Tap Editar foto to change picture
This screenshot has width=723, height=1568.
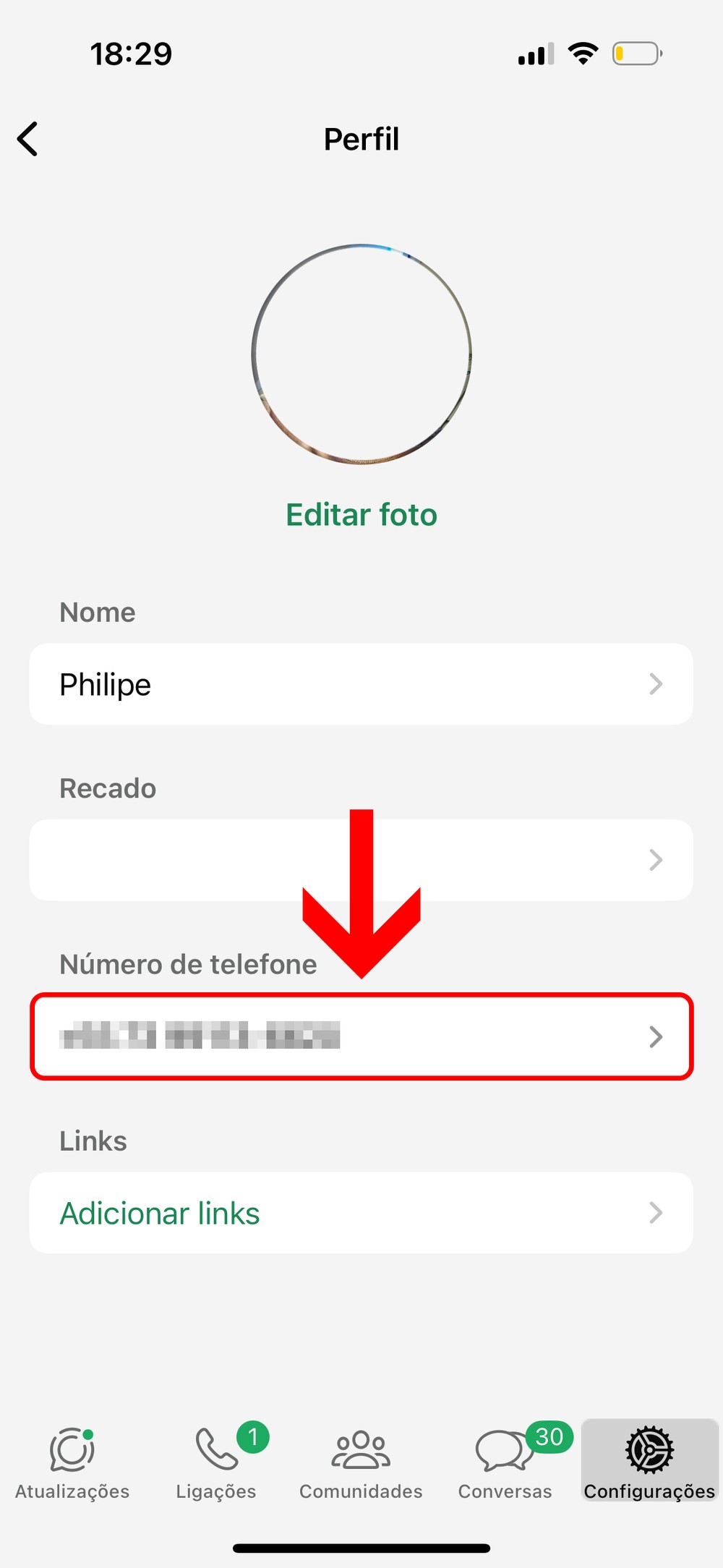click(361, 515)
